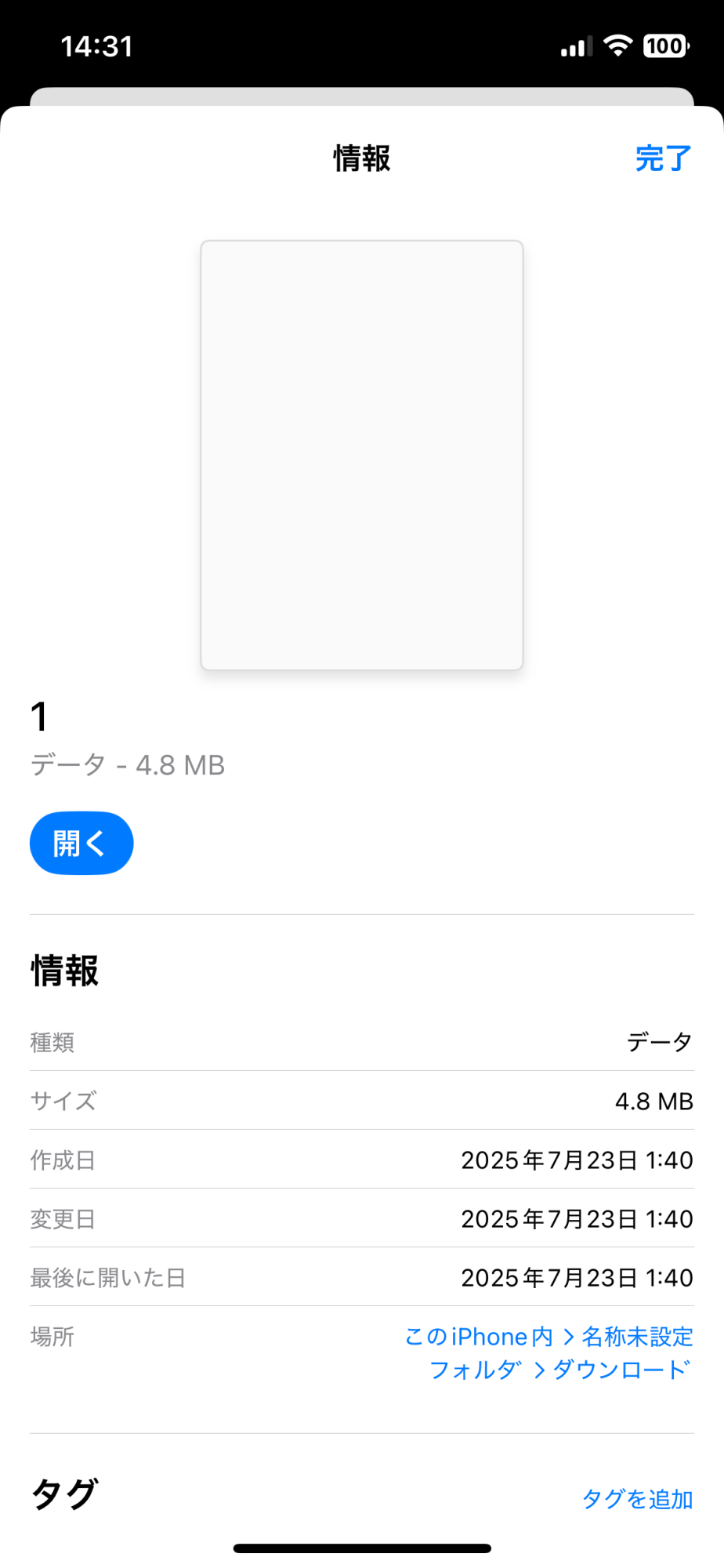Open the file with the 開く button
Image resolution: width=724 pixels, height=1568 pixels.
(x=81, y=843)
